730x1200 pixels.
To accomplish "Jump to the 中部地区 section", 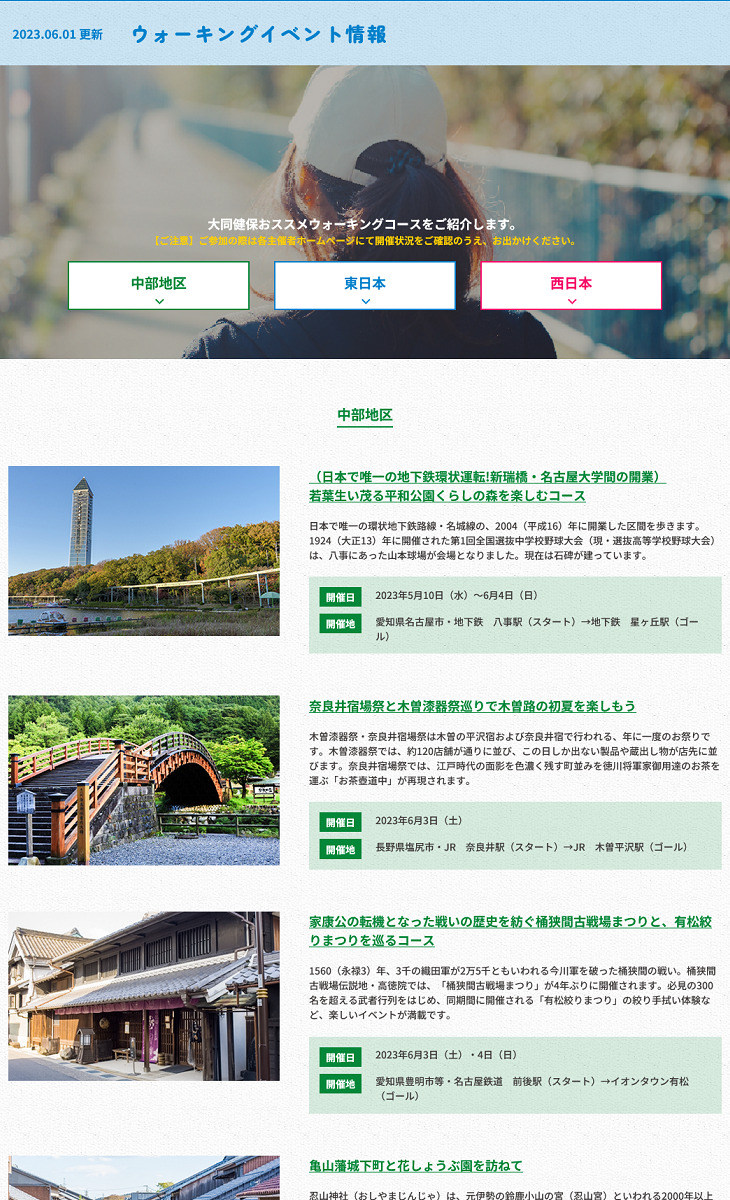I will tap(158, 286).
